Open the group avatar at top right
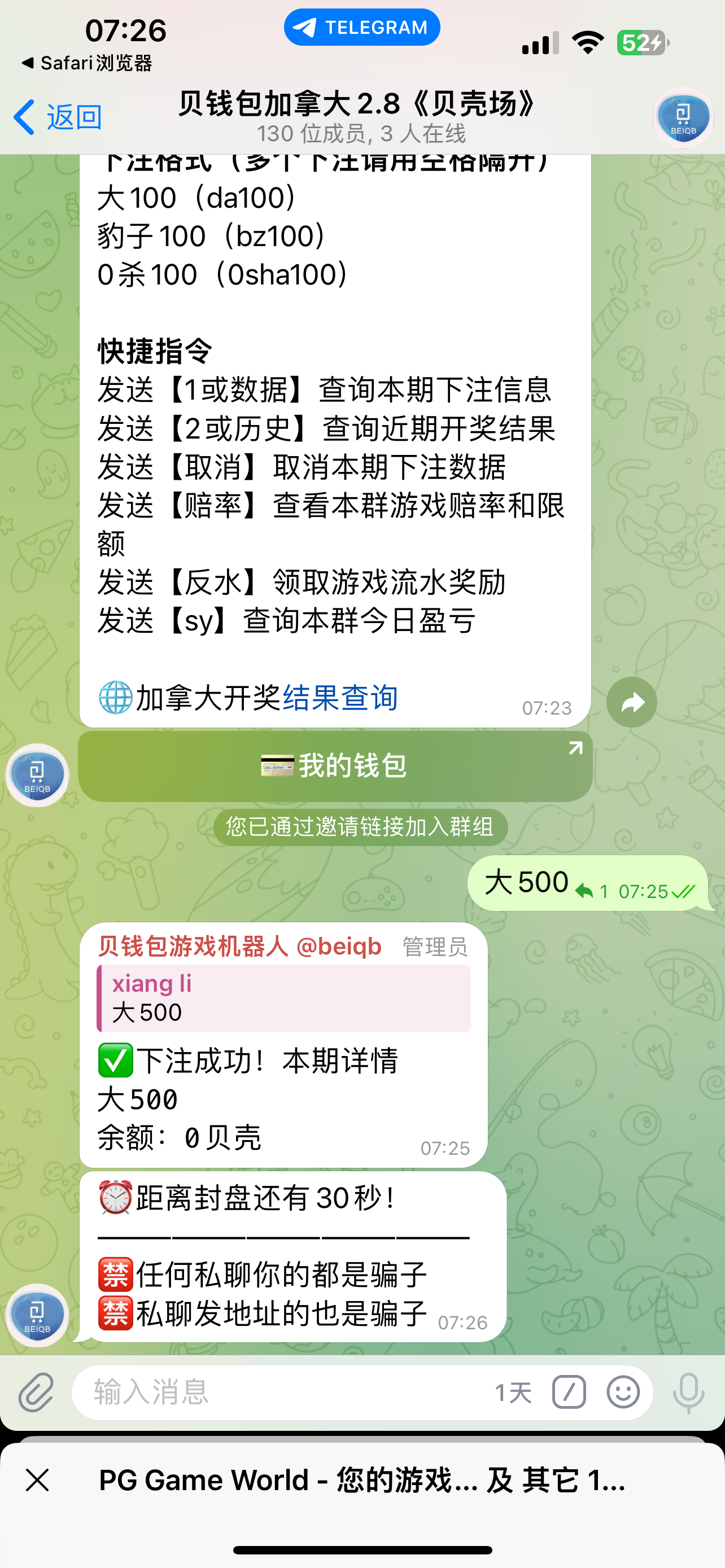This screenshot has width=725, height=1568. [x=683, y=118]
